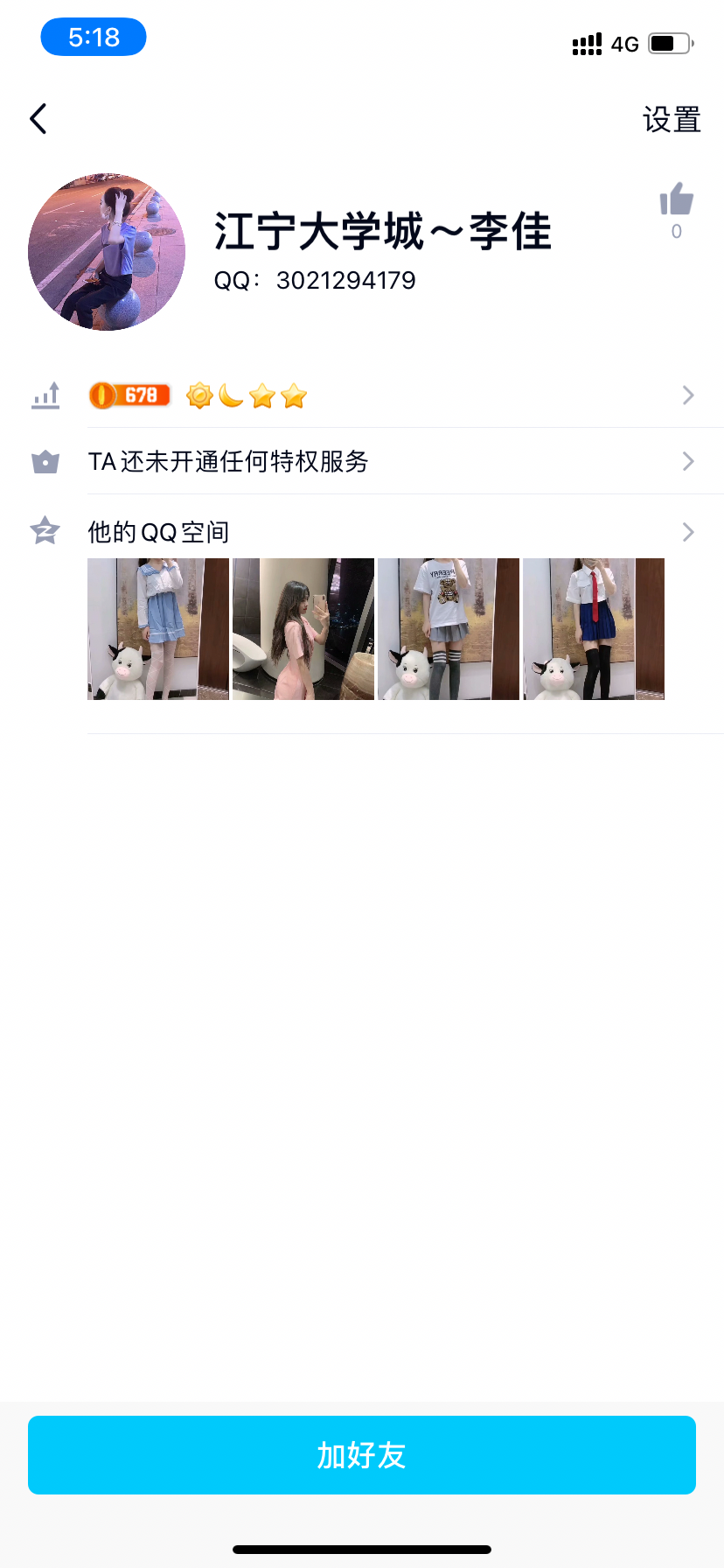The height and width of the screenshot is (1568, 724).
Task: Click the moon level icon
Action: pyautogui.click(x=229, y=395)
